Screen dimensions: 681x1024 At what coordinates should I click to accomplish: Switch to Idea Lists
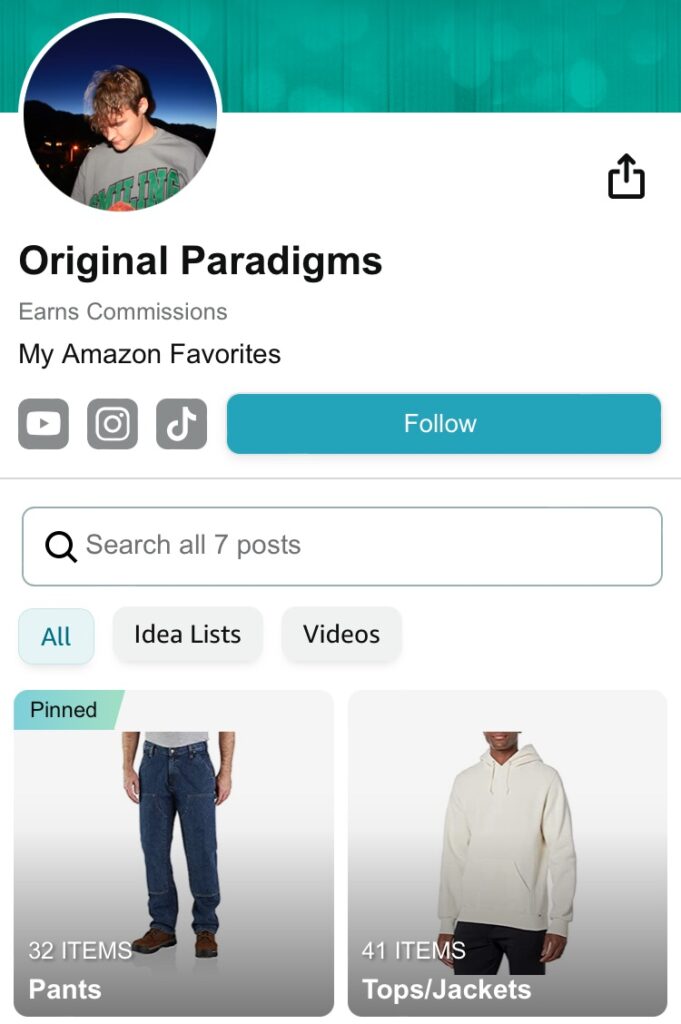(x=187, y=634)
